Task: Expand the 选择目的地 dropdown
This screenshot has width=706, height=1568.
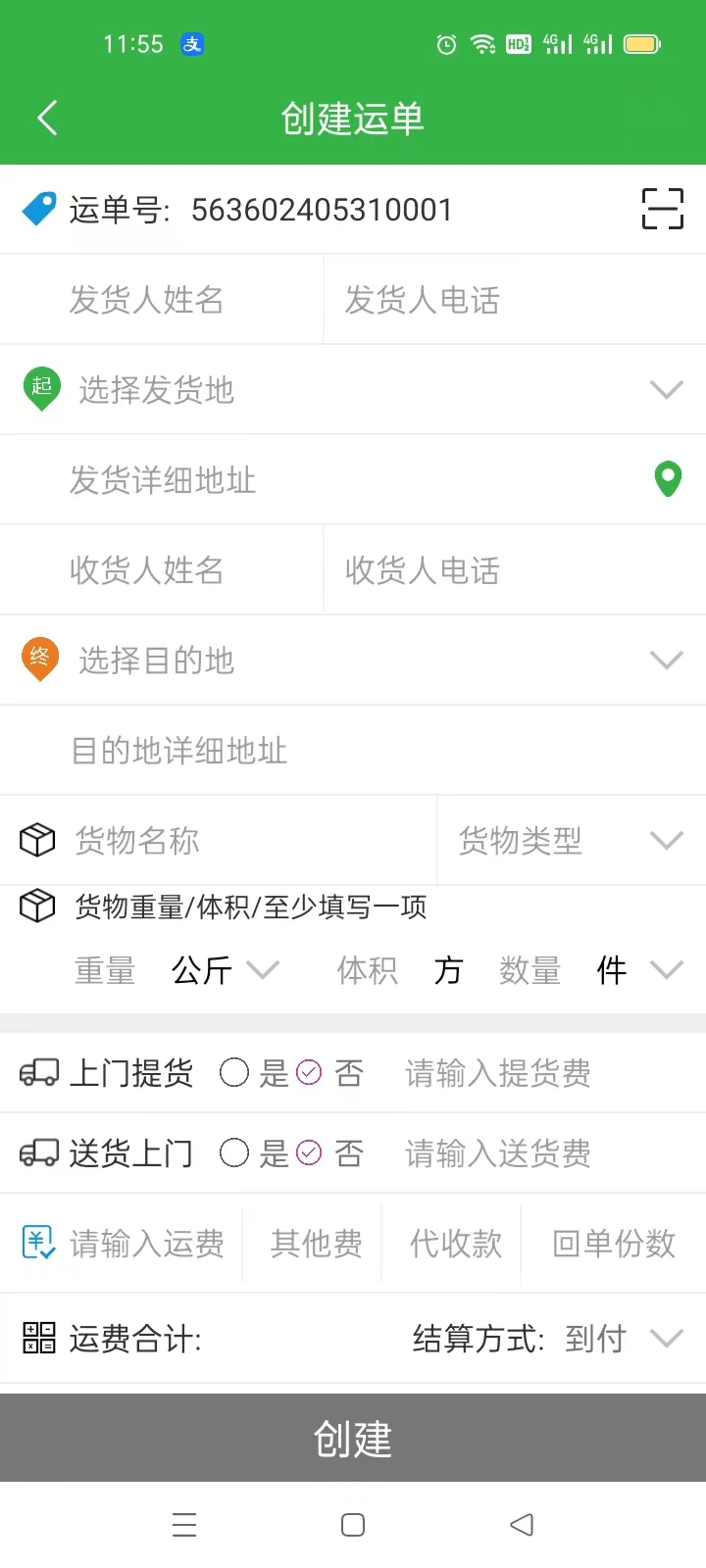Action: click(x=353, y=661)
